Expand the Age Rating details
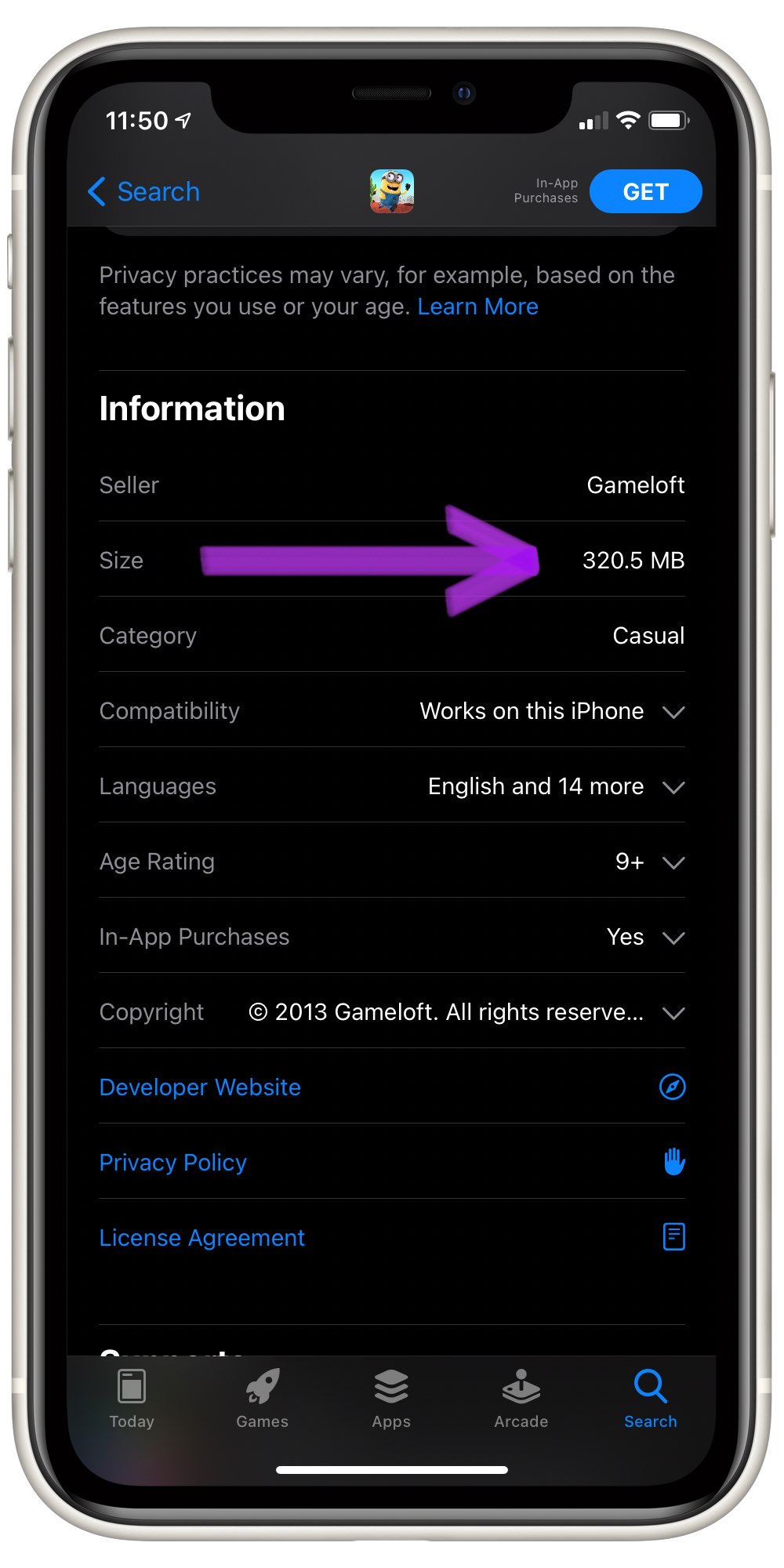Screen dimensions: 784x1568 (673, 862)
